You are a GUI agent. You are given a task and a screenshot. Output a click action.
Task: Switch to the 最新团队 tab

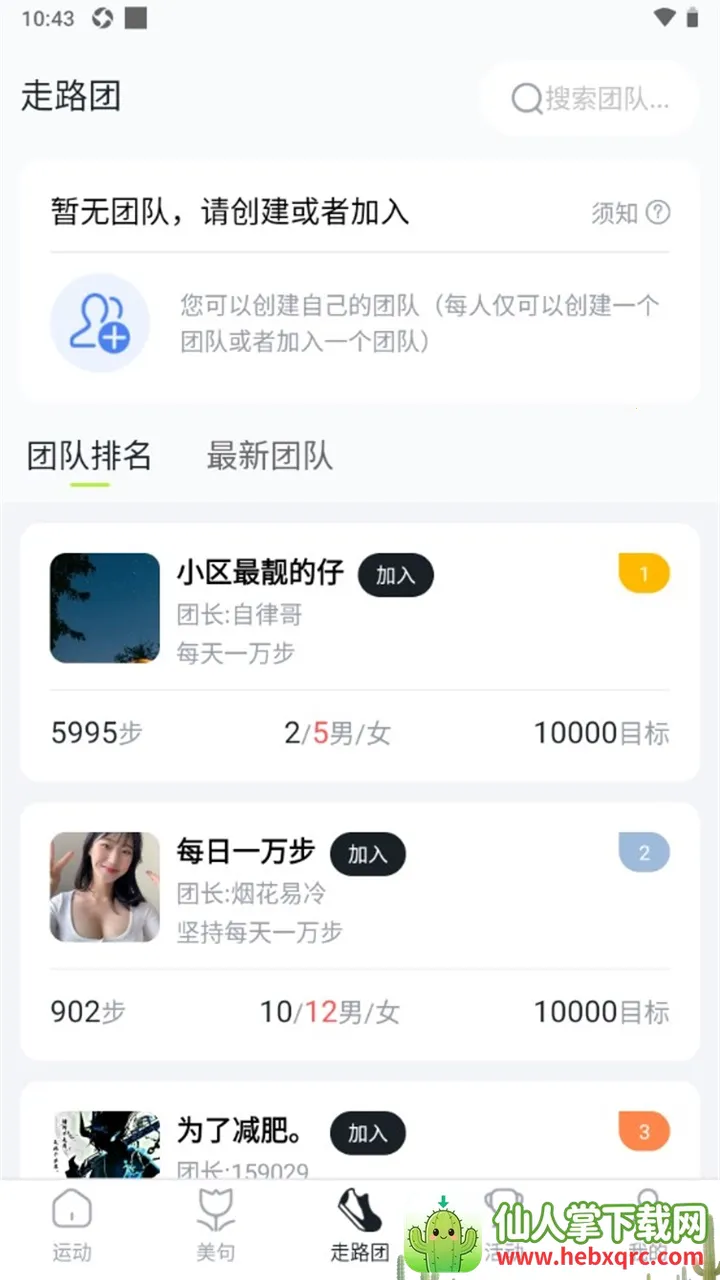point(269,456)
